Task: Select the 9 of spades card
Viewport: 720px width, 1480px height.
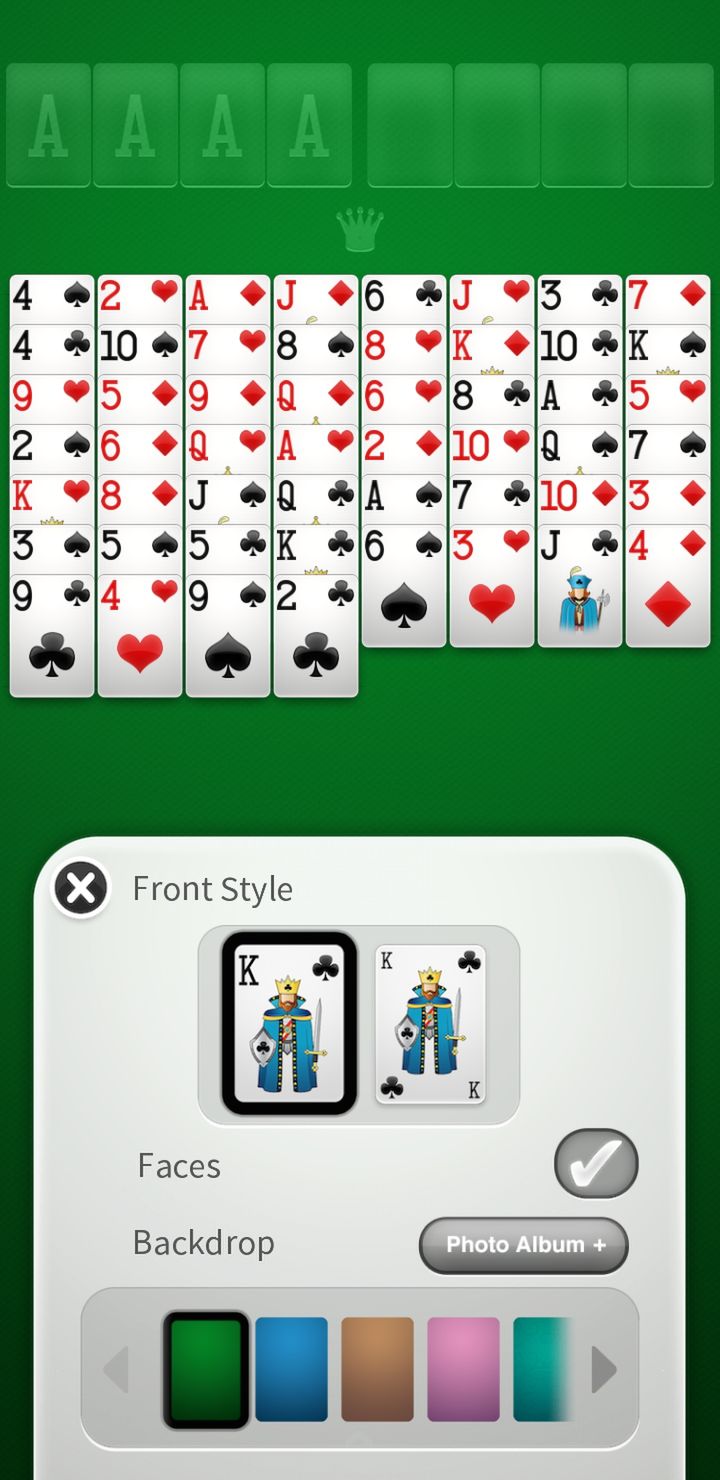Action: pyautogui.click(x=228, y=636)
